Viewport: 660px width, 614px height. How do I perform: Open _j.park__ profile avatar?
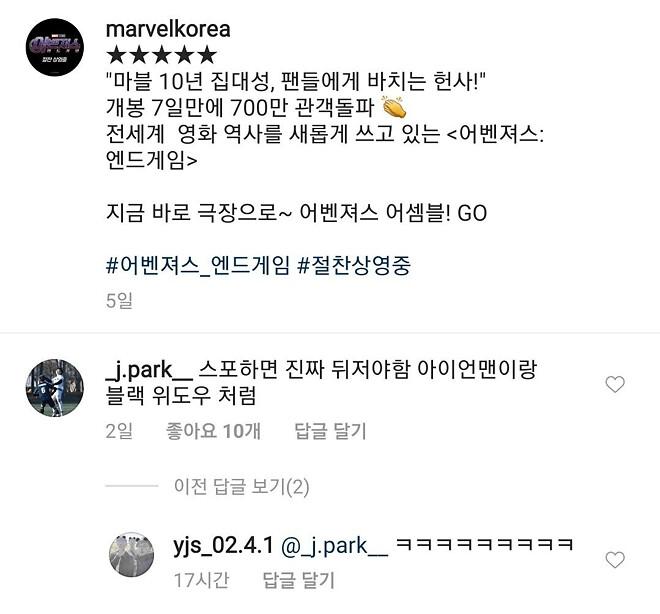(x=54, y=387)
